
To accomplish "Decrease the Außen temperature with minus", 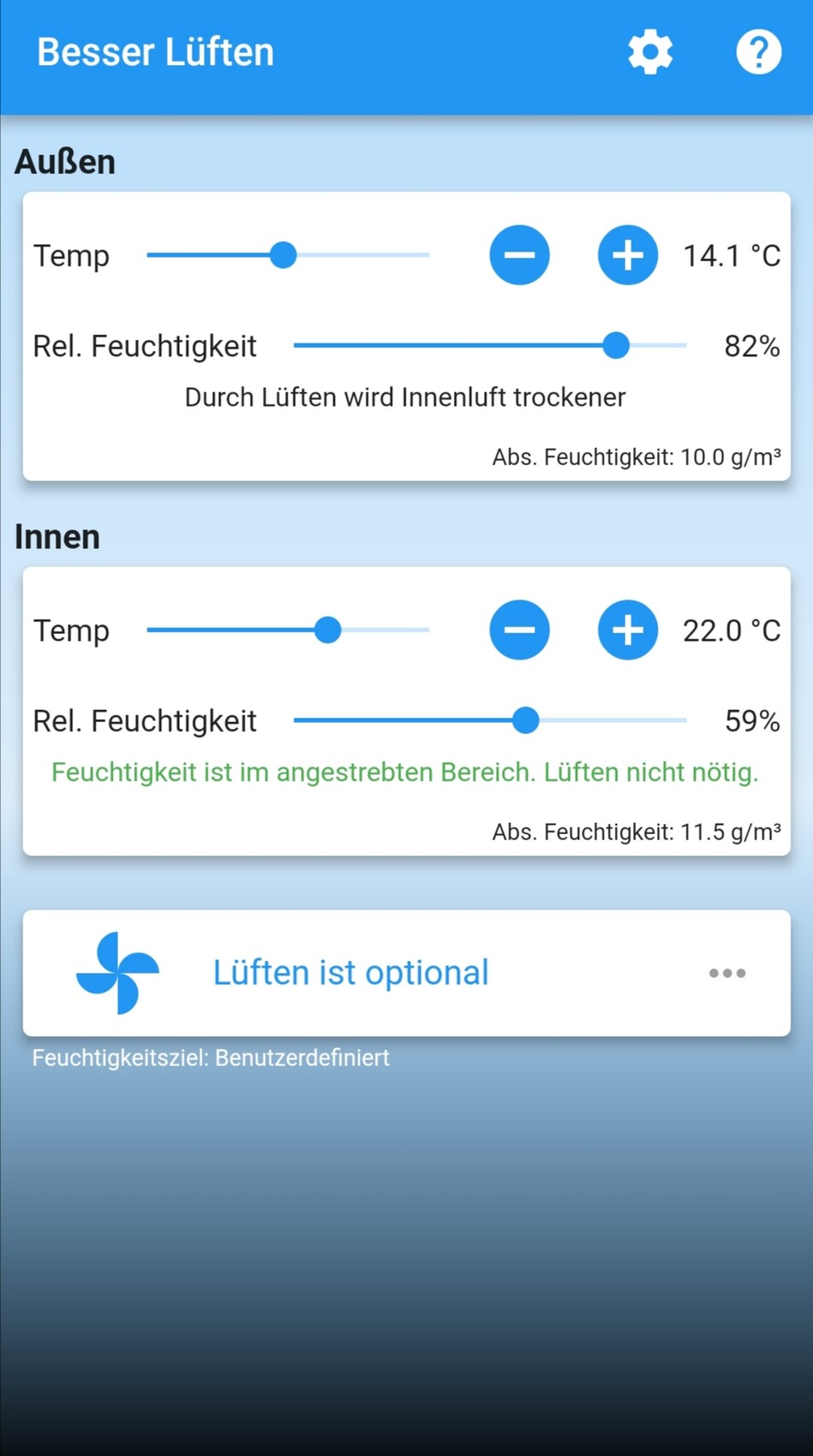I will (519, 255).
